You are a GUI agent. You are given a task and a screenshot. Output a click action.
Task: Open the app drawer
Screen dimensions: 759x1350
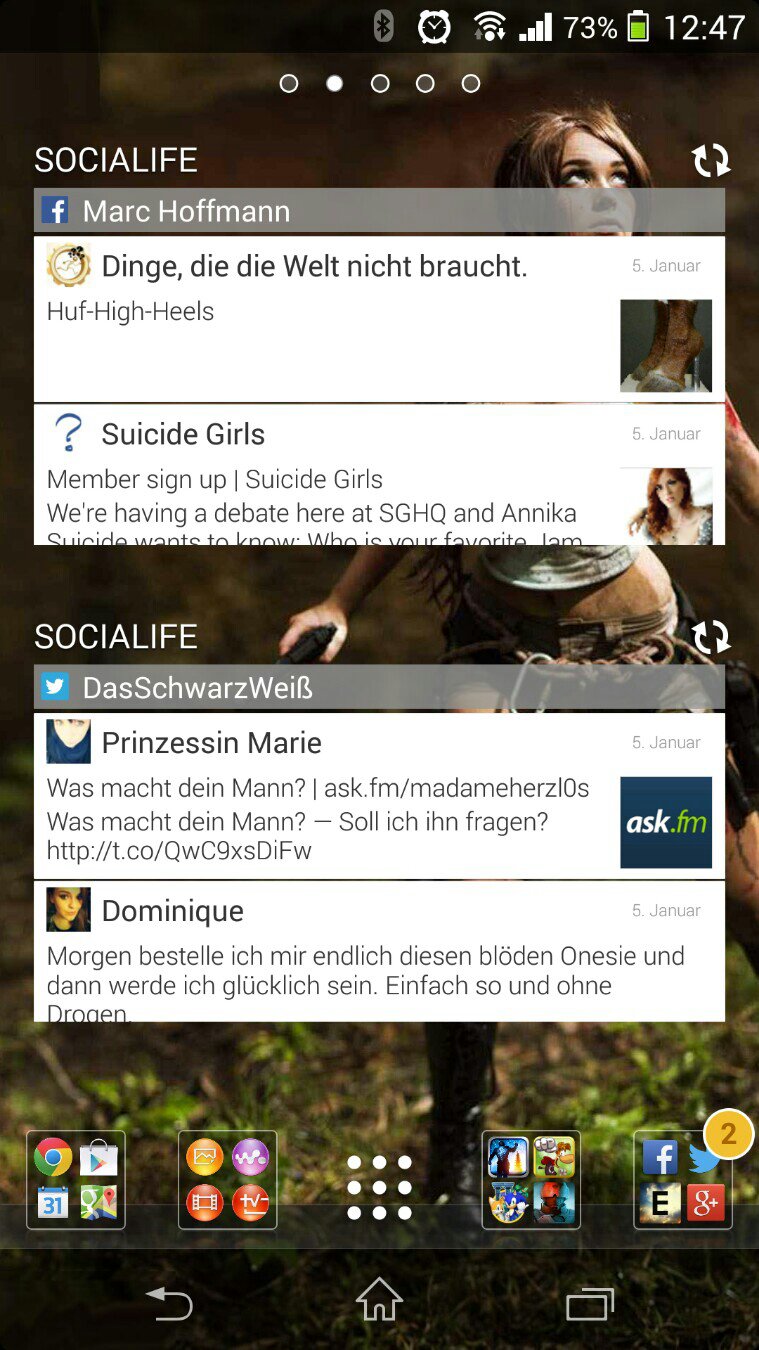tap(379, 1187)
